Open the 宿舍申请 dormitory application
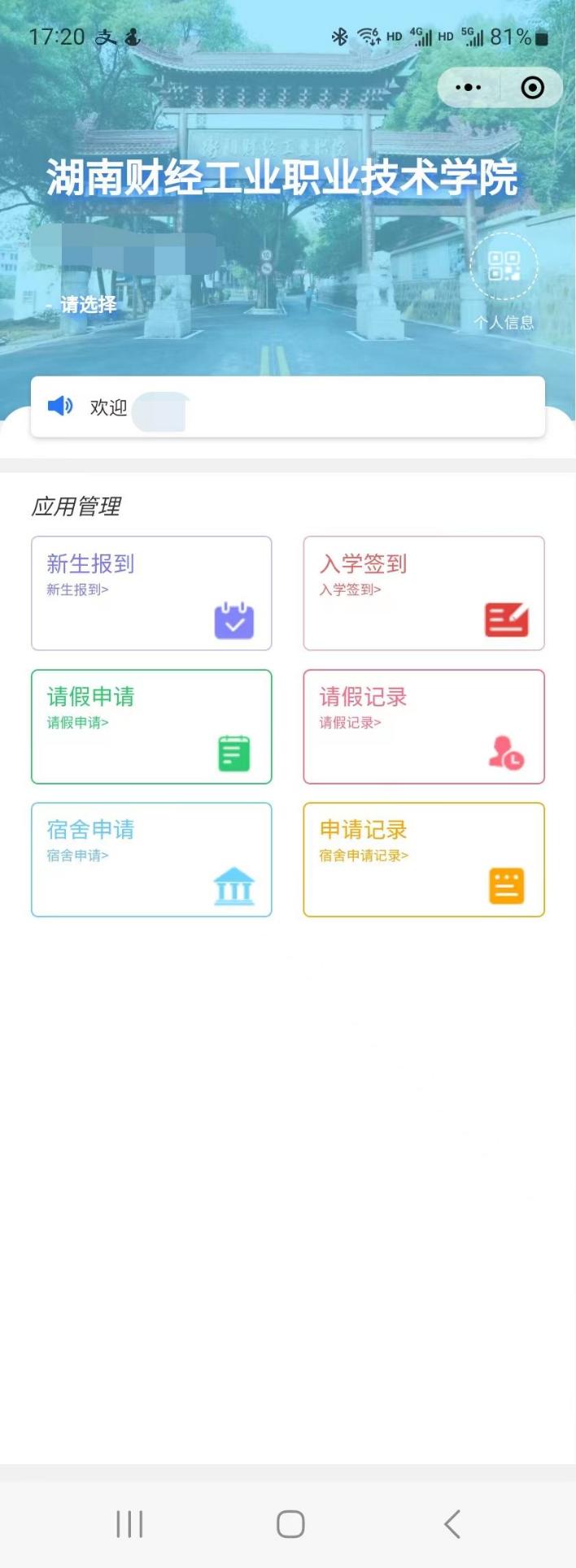This screenshot has height=1568, width=576. pos(151,859)
